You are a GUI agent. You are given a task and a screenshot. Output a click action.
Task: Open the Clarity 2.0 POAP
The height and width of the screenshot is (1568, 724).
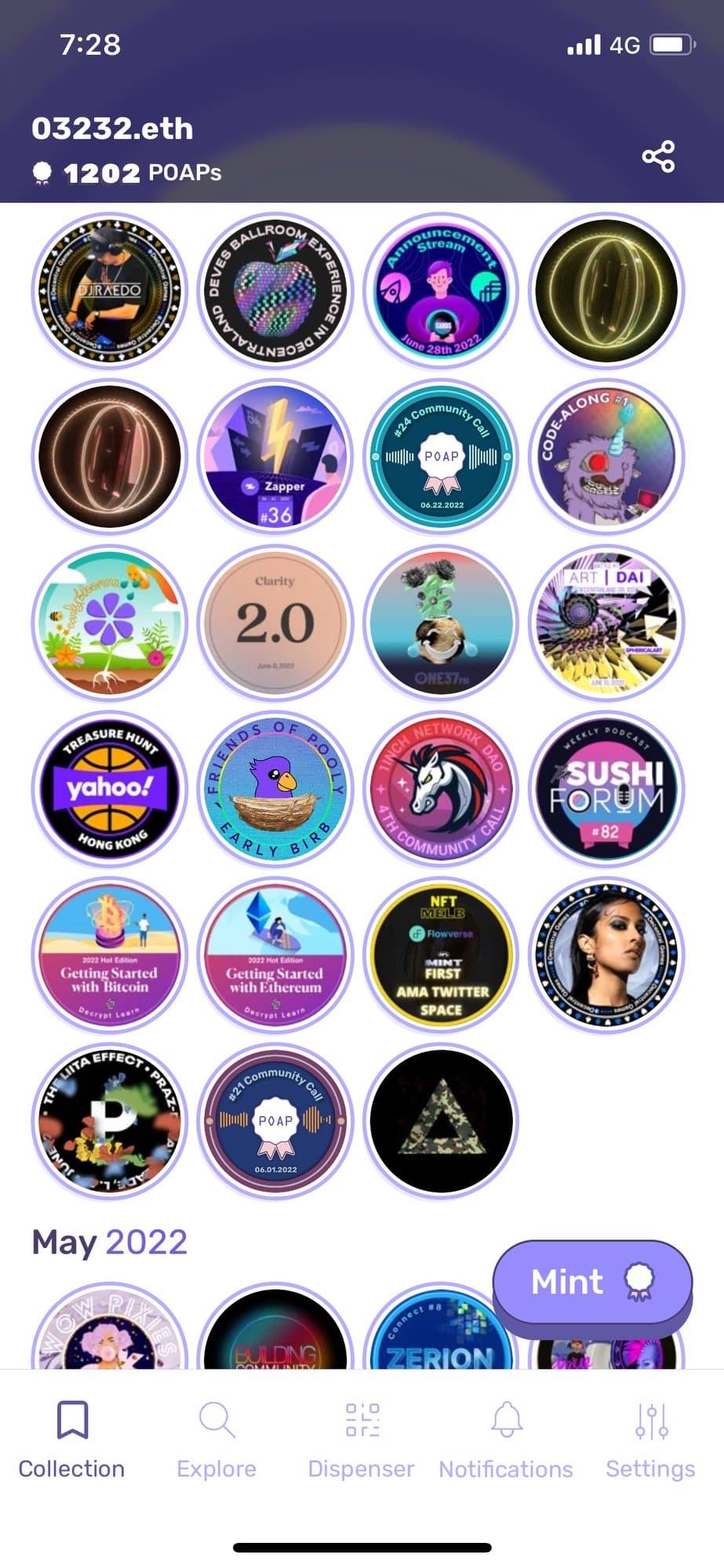275,622
